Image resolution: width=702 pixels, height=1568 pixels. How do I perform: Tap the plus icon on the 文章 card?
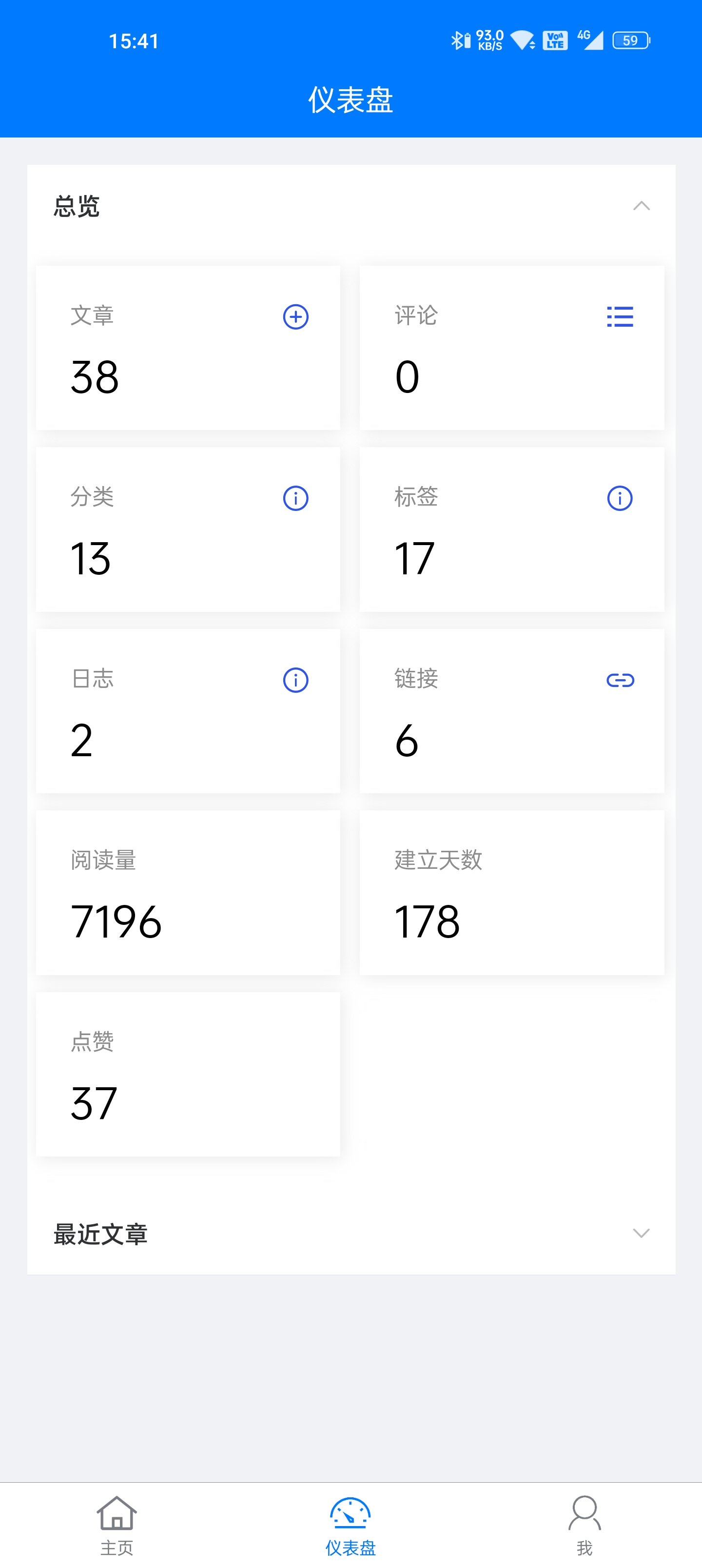point(296,316)
